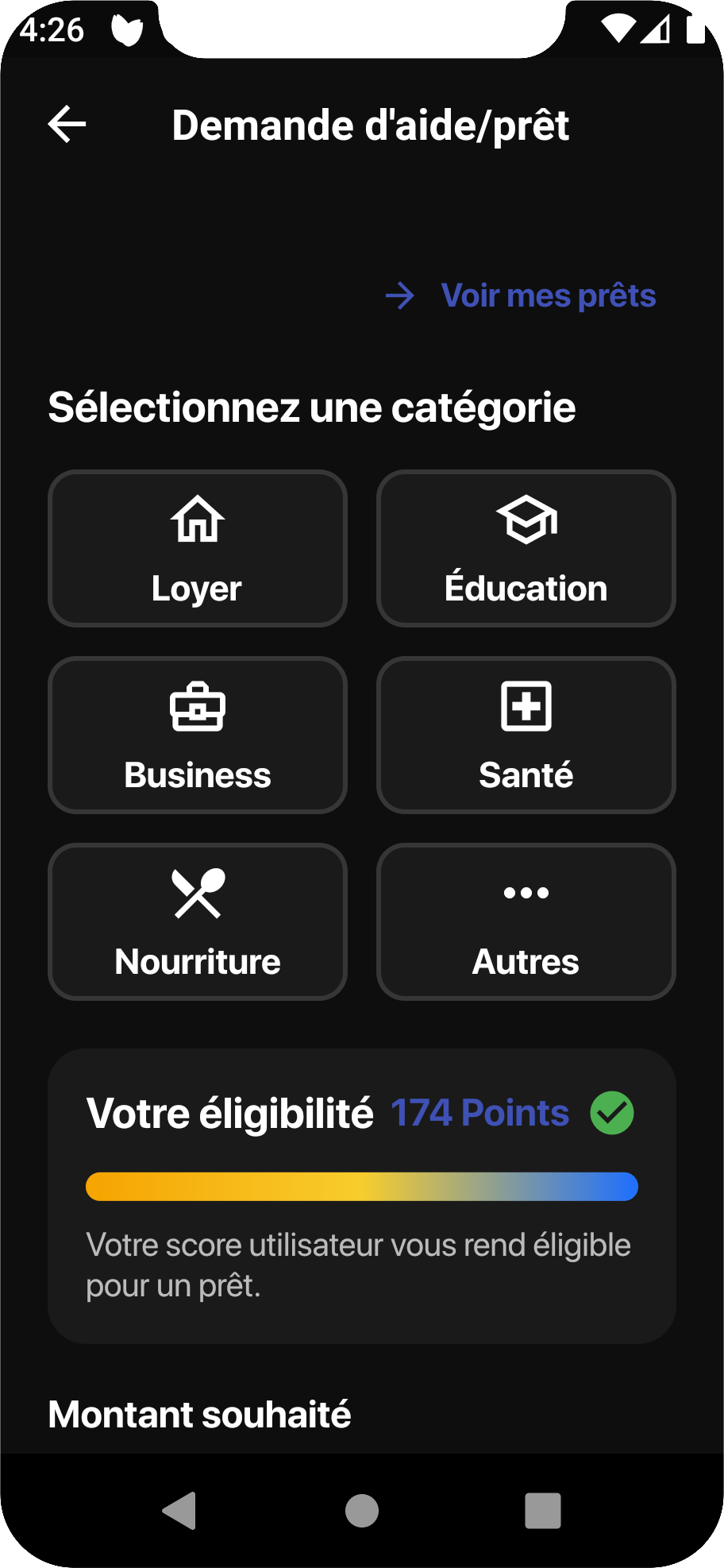Tap the Autres category card
This screenshot has height=1568, width=724.
click(526, 922)
